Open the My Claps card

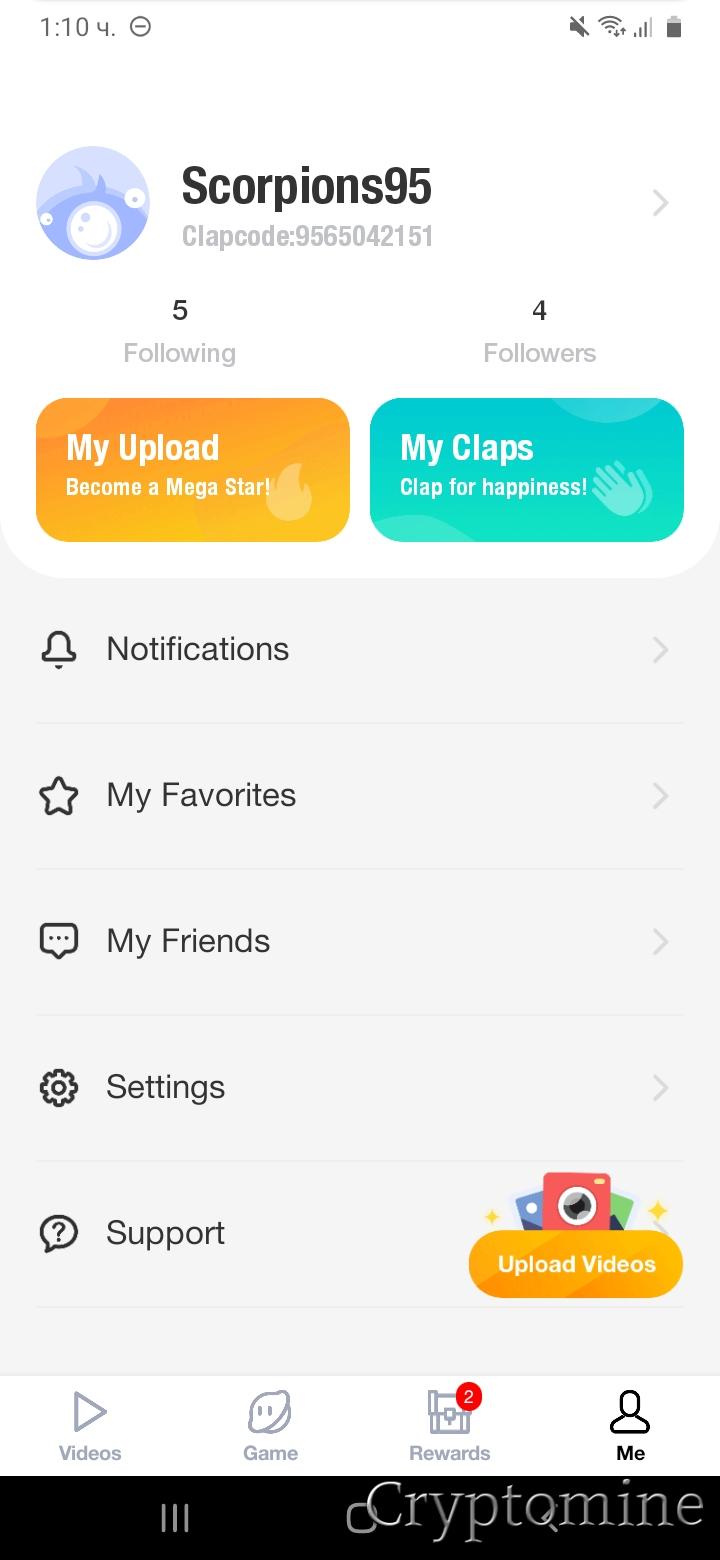pyautogui.click(x=527, y=470)
